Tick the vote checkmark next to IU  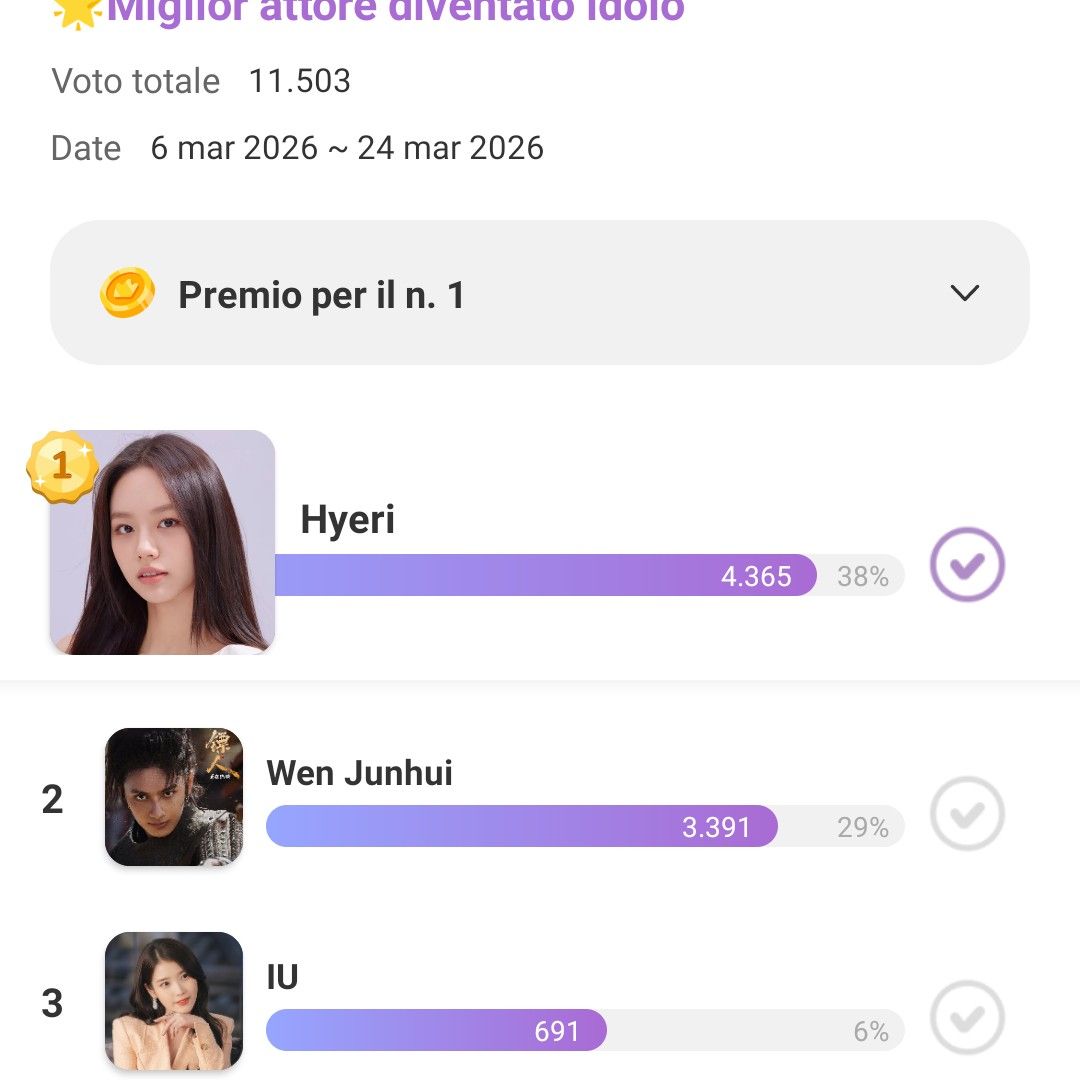967,1017
